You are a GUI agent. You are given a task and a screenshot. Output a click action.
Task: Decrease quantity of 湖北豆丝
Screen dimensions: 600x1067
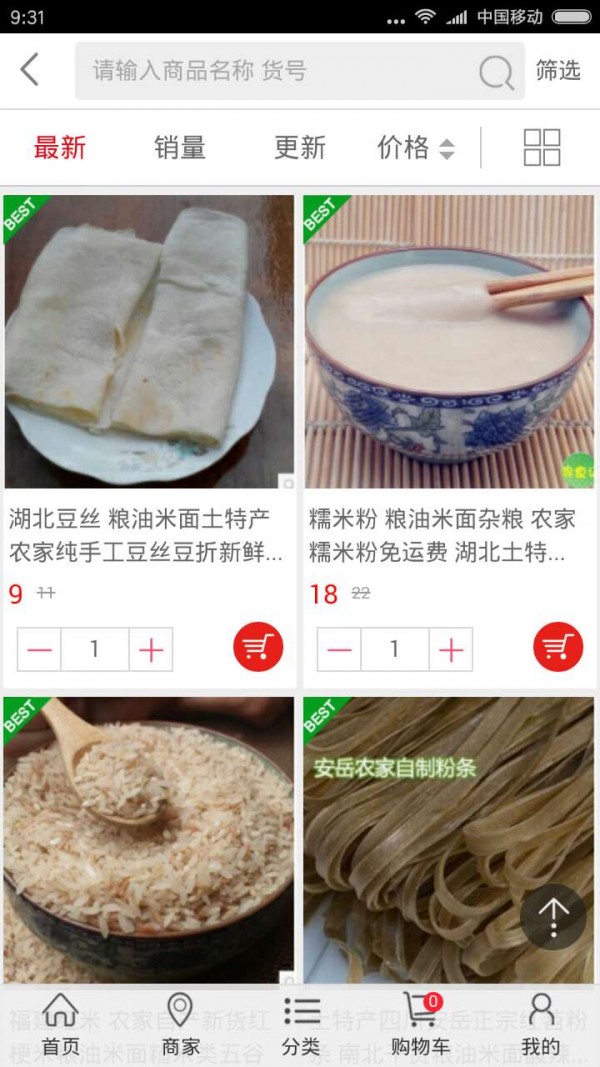40,650
